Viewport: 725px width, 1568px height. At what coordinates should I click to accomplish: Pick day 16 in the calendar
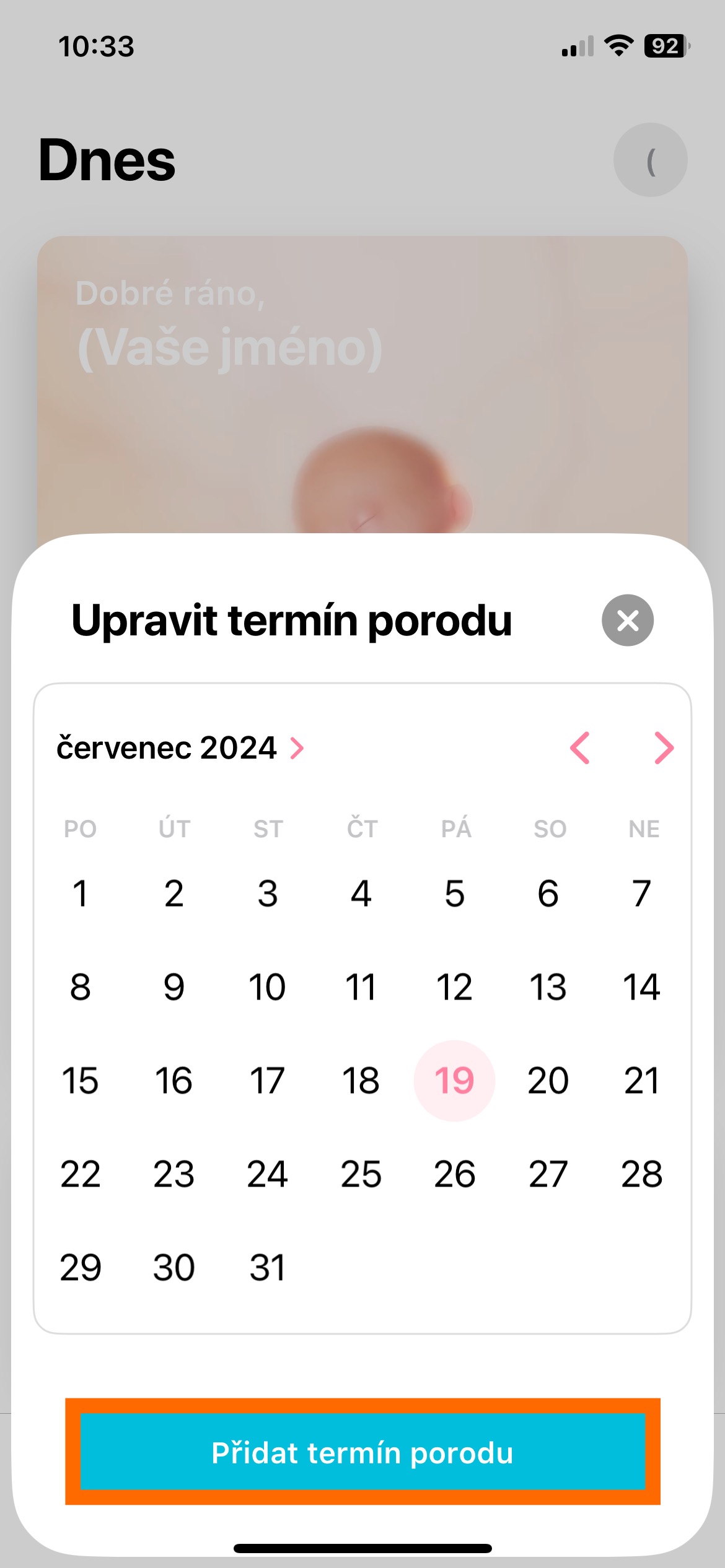click(x=174, y=1081)
